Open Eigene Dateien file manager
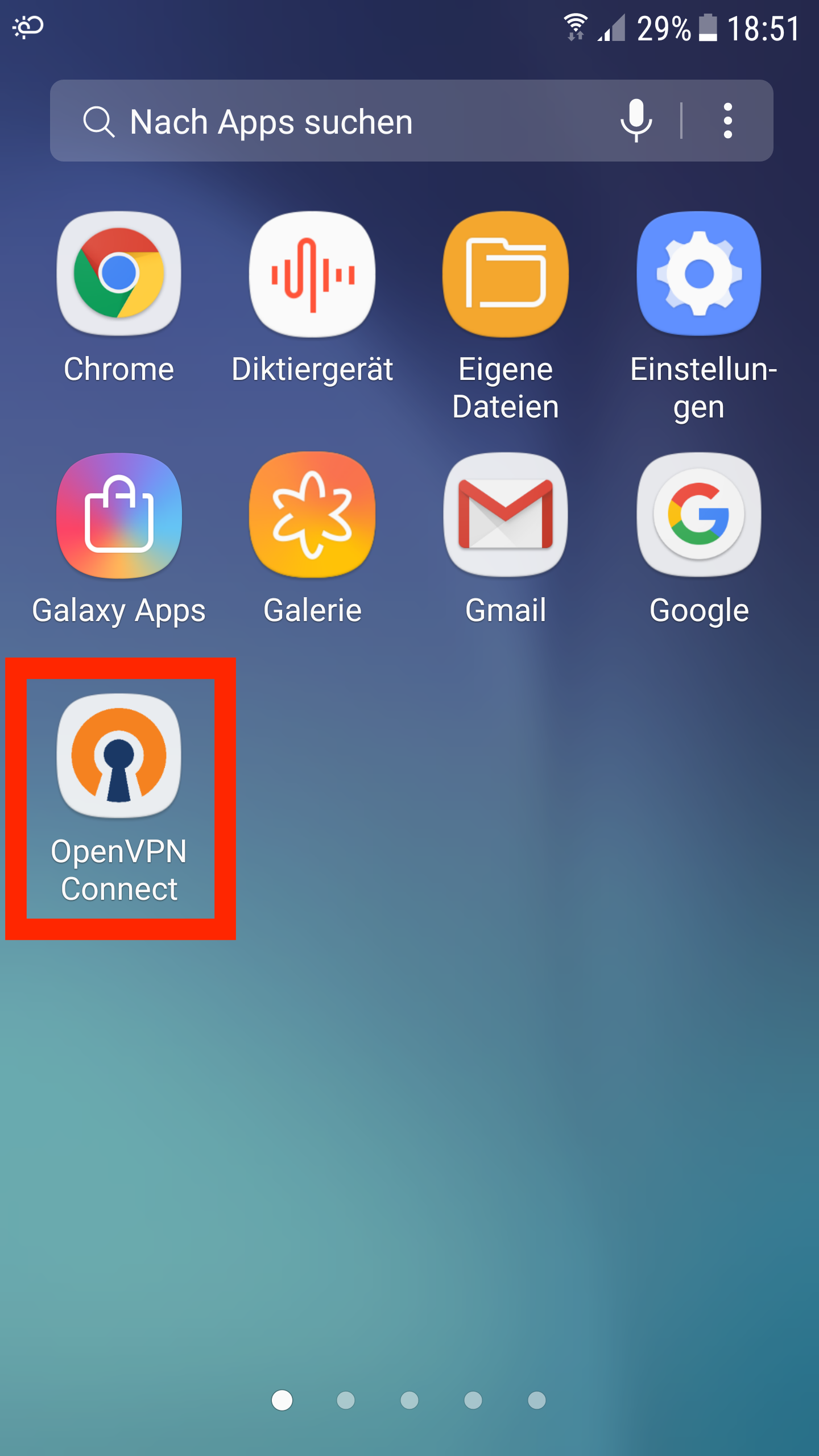 [x=506, y=274]
